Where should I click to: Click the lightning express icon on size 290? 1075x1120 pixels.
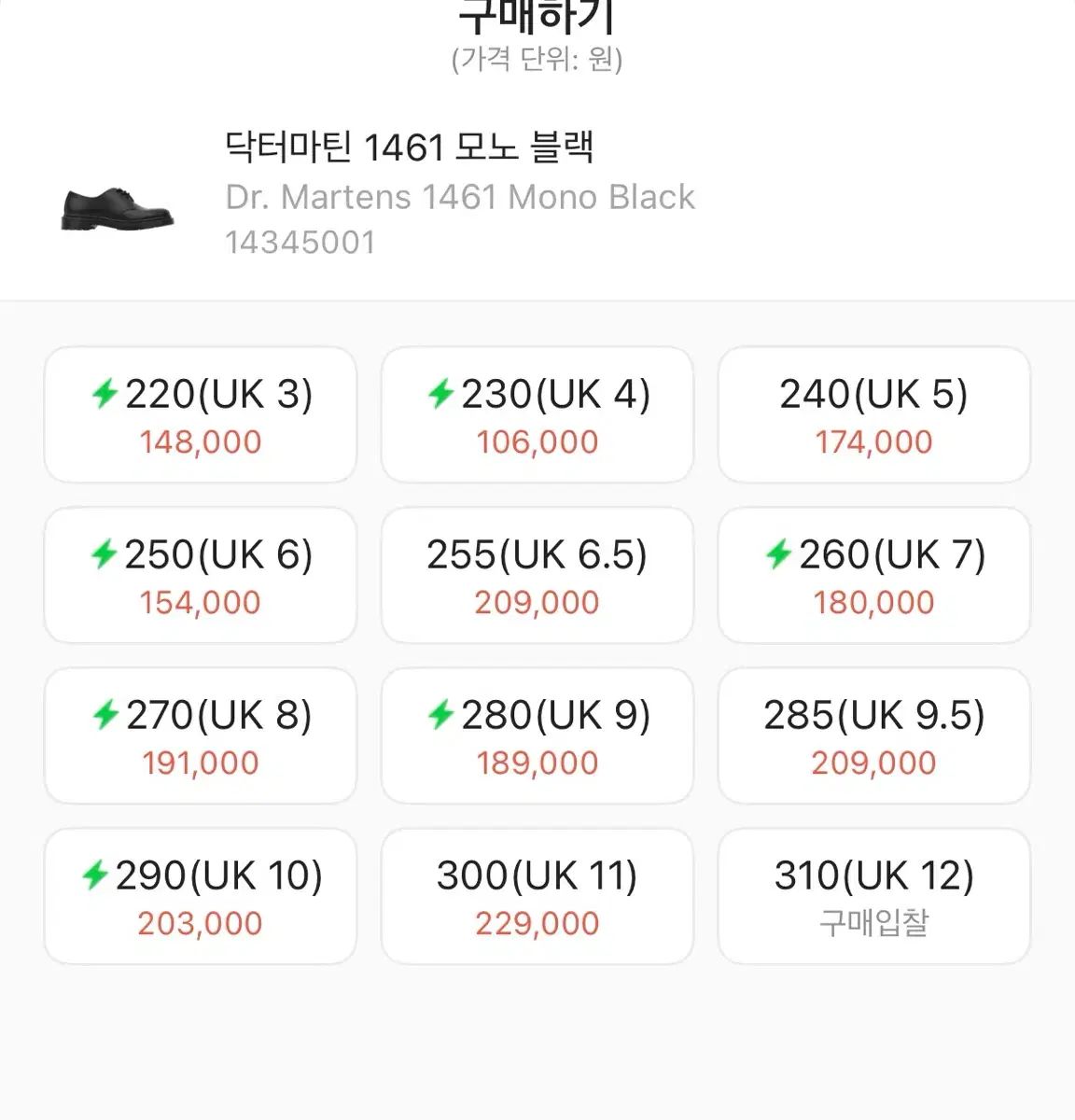(94, 875)
